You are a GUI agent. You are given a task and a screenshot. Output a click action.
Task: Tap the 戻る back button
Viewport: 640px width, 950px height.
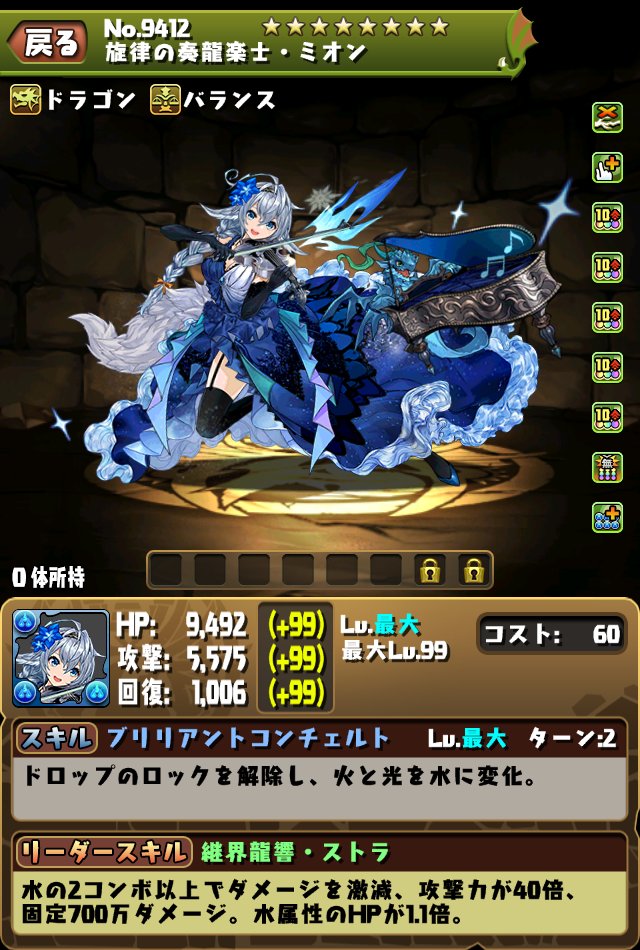(47, 42)
